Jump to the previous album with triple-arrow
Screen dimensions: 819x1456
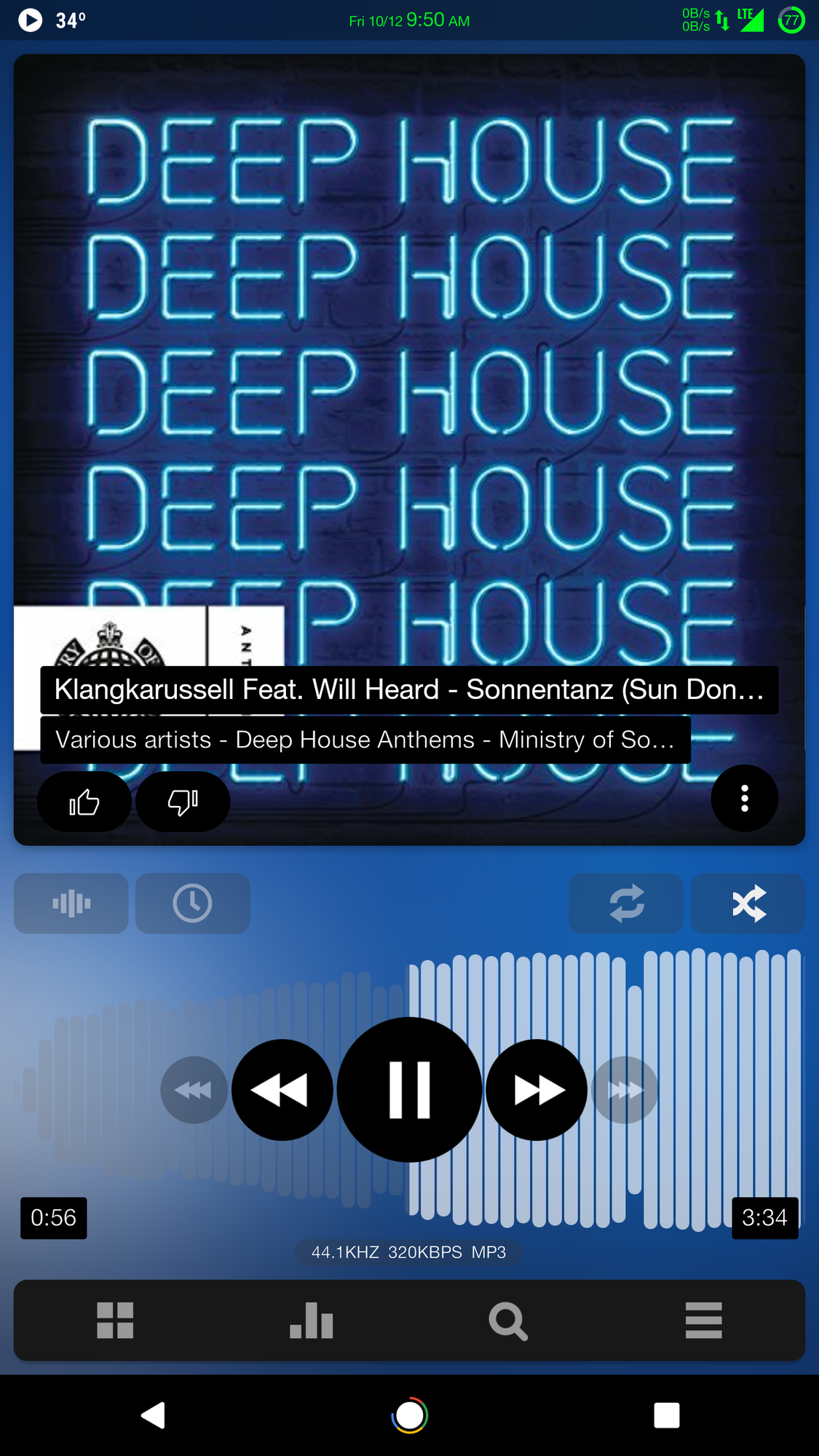coord(194,1090)
